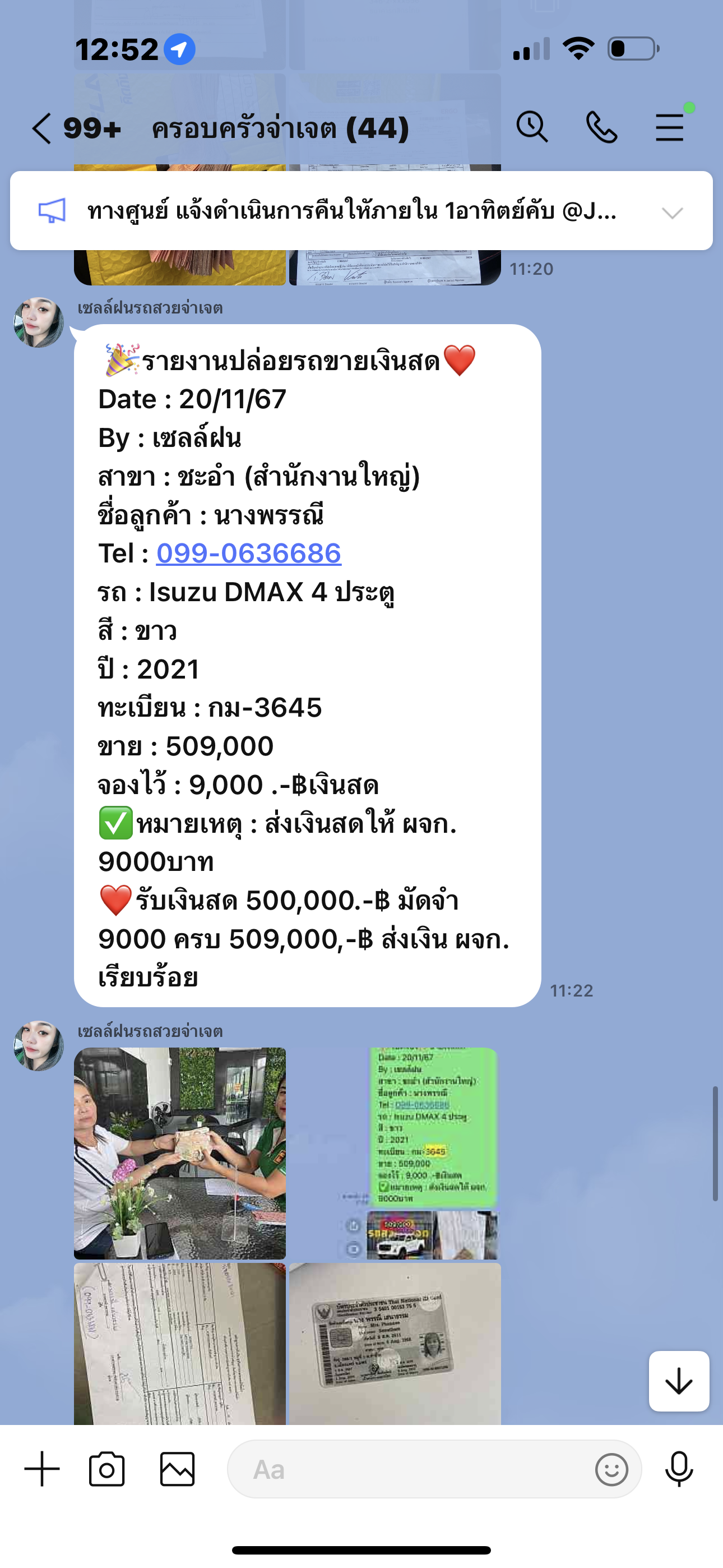Open photo of cash handover
The width and height of the screenshot is (723, 1568).
click(179, 1153)
